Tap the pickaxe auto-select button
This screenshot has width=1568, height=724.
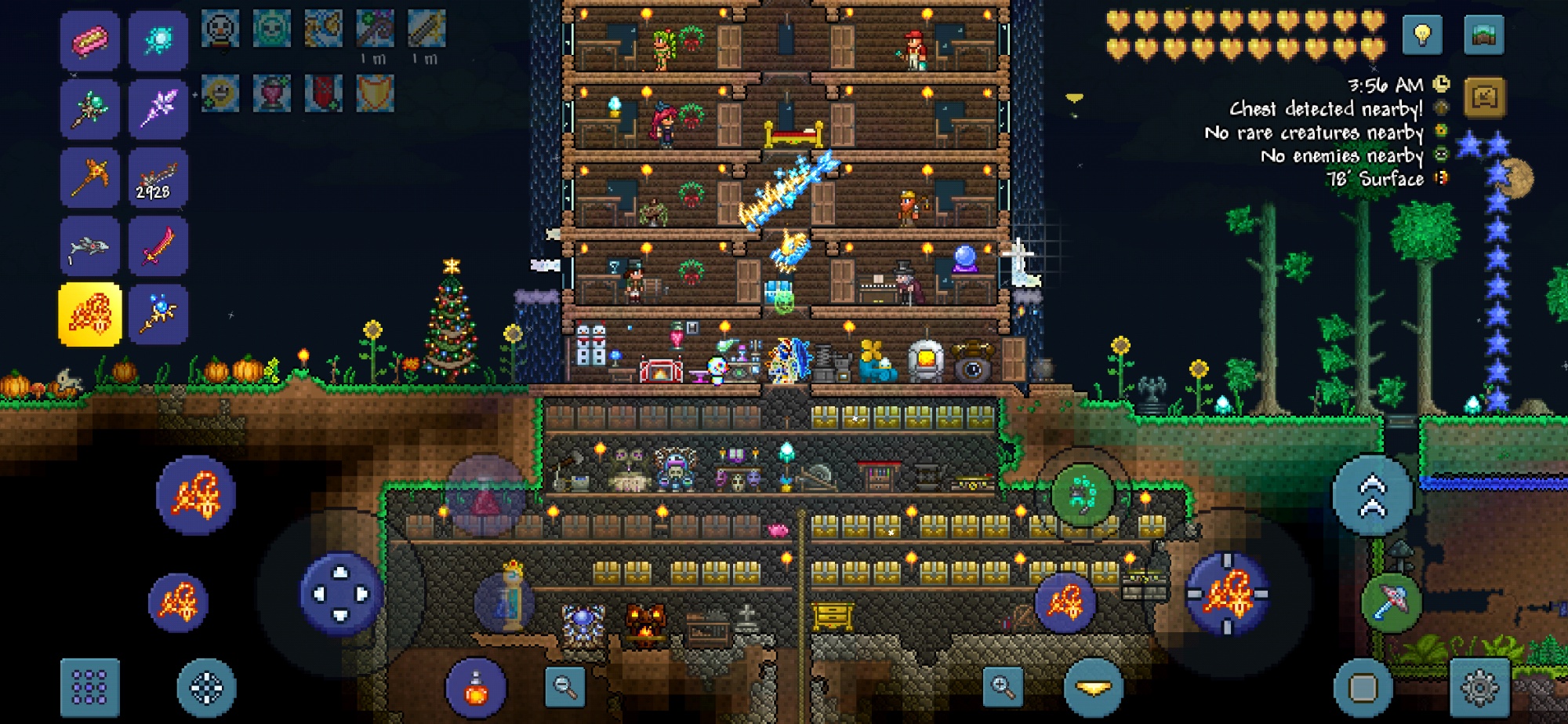click(x=1392, y=602)
